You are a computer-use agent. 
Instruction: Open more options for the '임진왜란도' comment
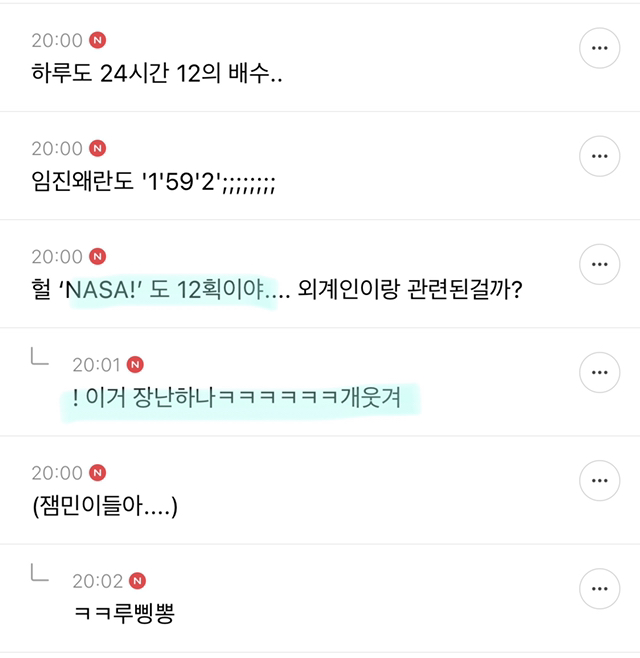(x=599, y=156)
